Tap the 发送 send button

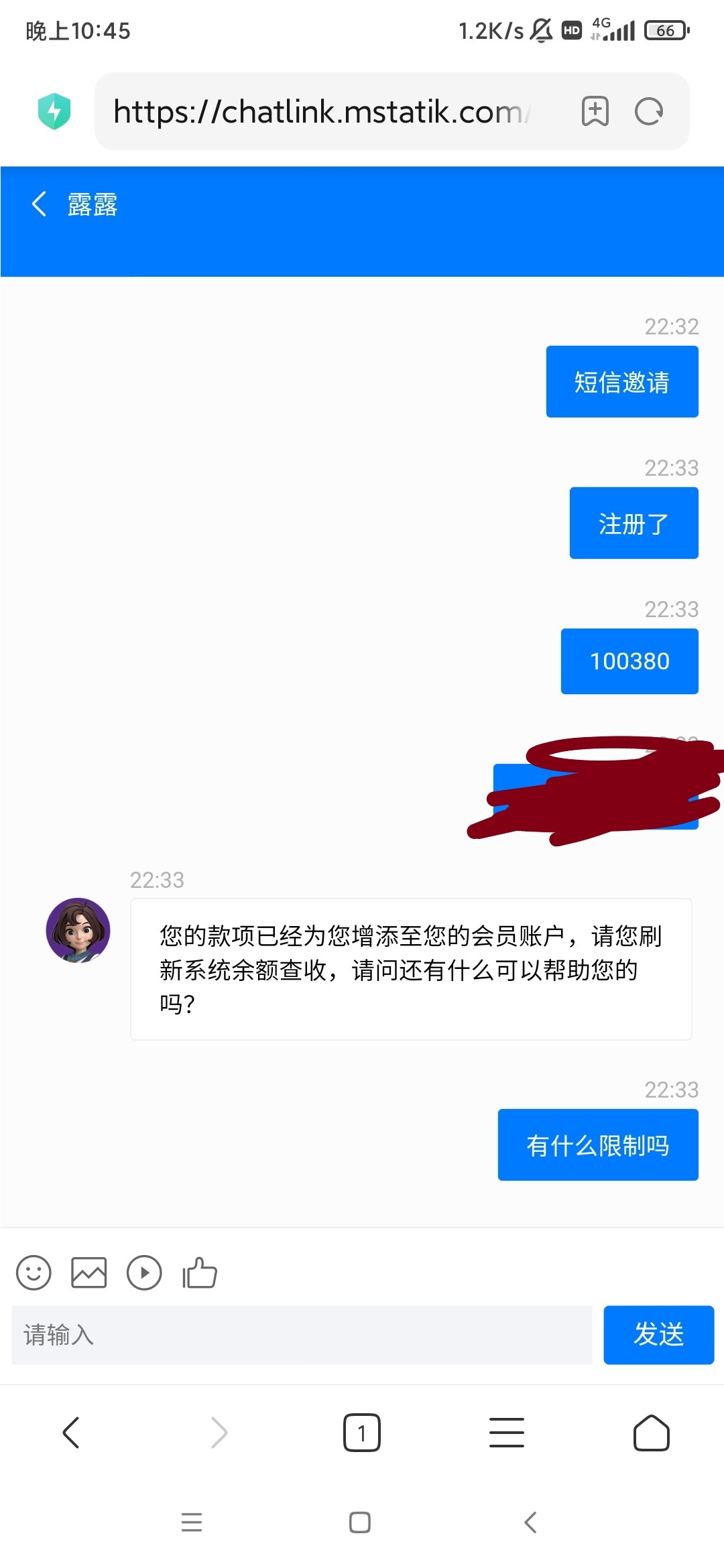[658, 1335]
